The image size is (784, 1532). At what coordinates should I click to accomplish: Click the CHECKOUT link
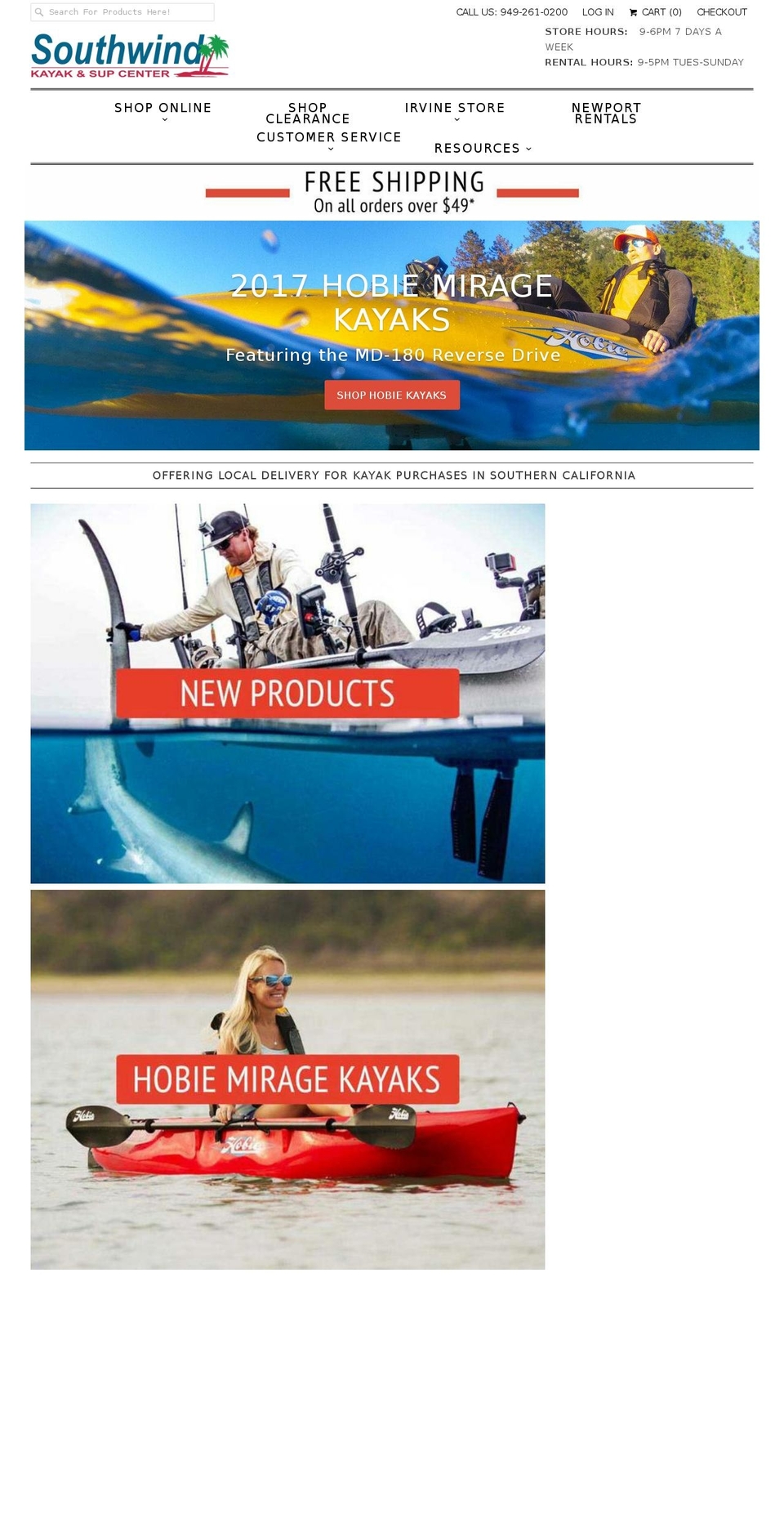722,12
